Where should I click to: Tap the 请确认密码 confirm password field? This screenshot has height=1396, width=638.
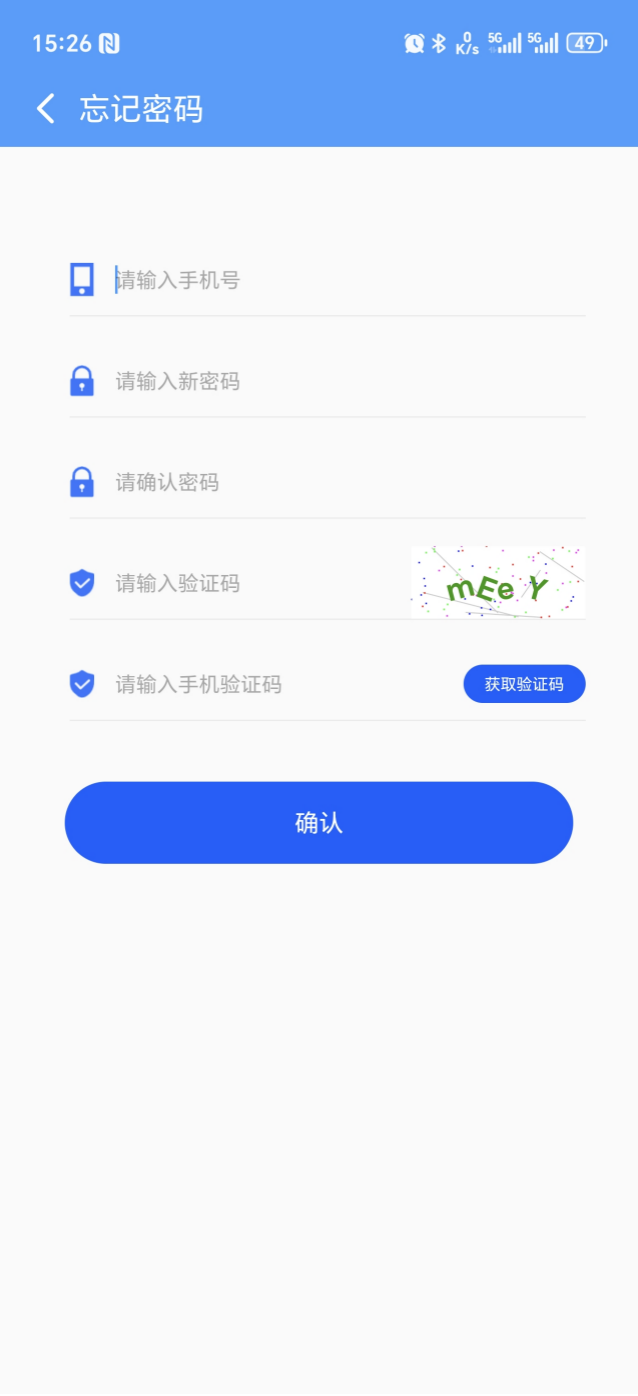pos(340,483)
